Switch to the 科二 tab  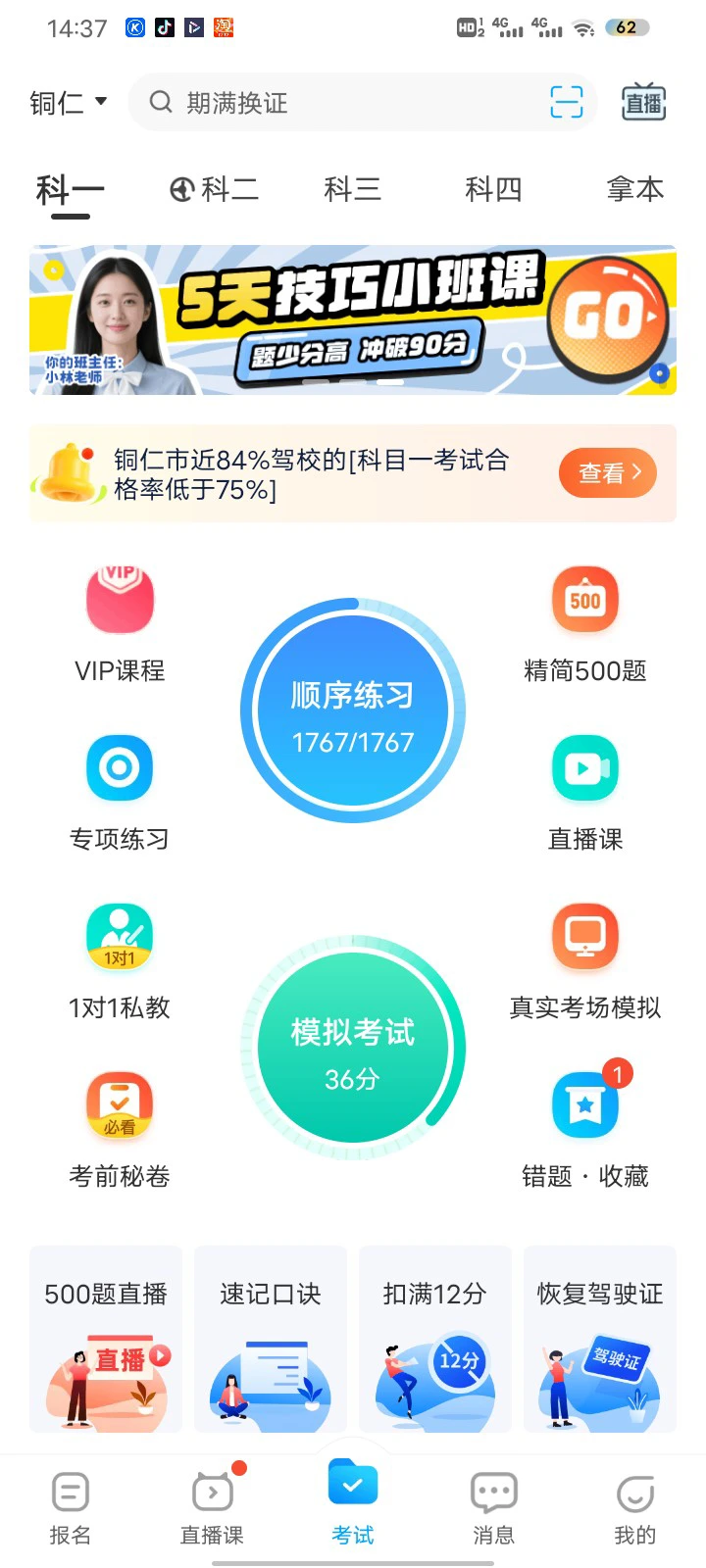215,189
